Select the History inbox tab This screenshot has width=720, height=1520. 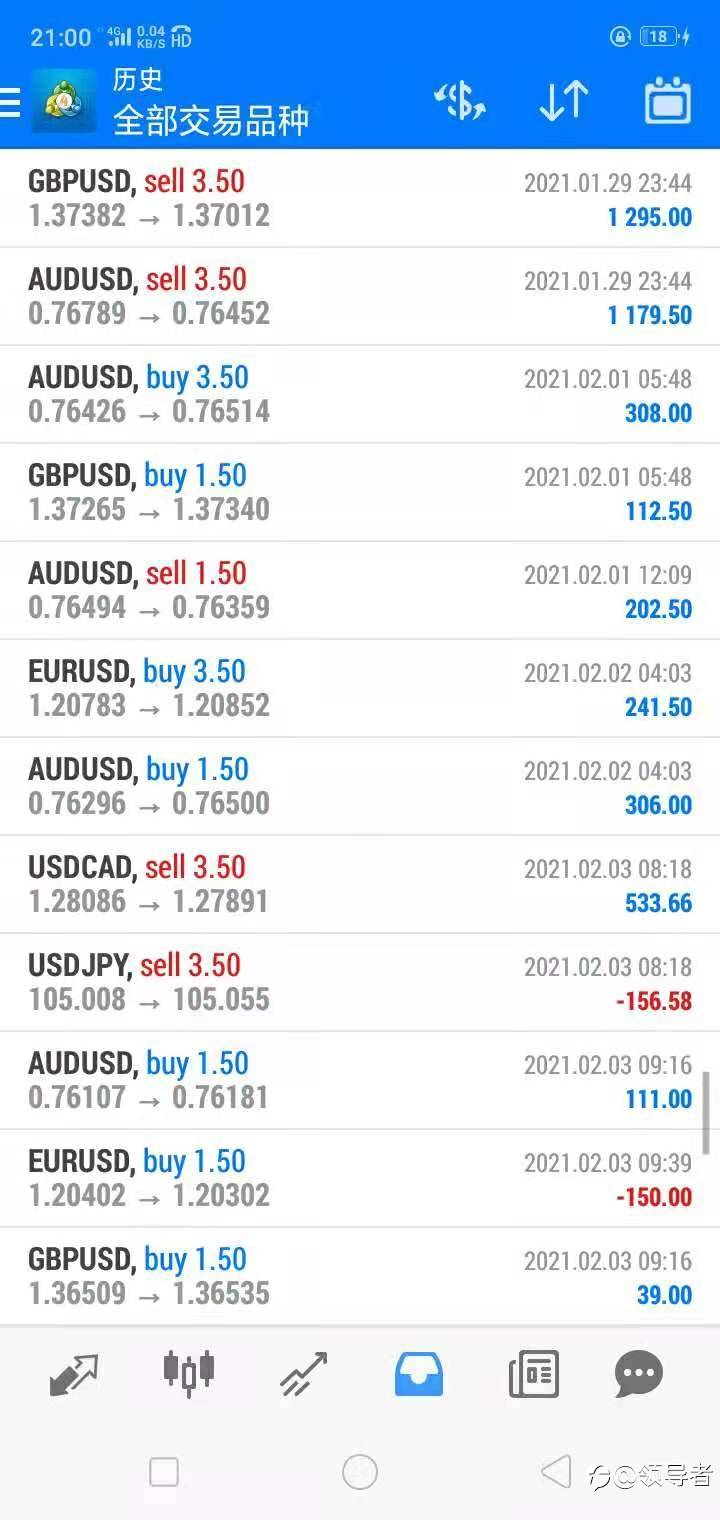point(419,1374)
